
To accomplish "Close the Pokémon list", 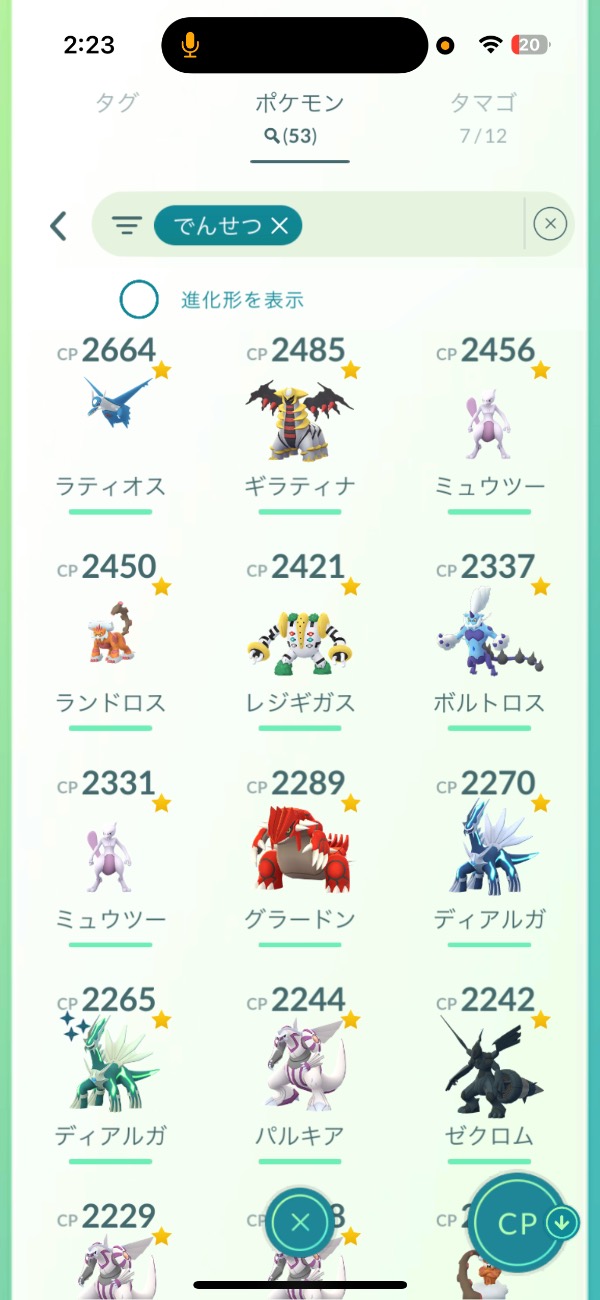I will [301, 1222].
